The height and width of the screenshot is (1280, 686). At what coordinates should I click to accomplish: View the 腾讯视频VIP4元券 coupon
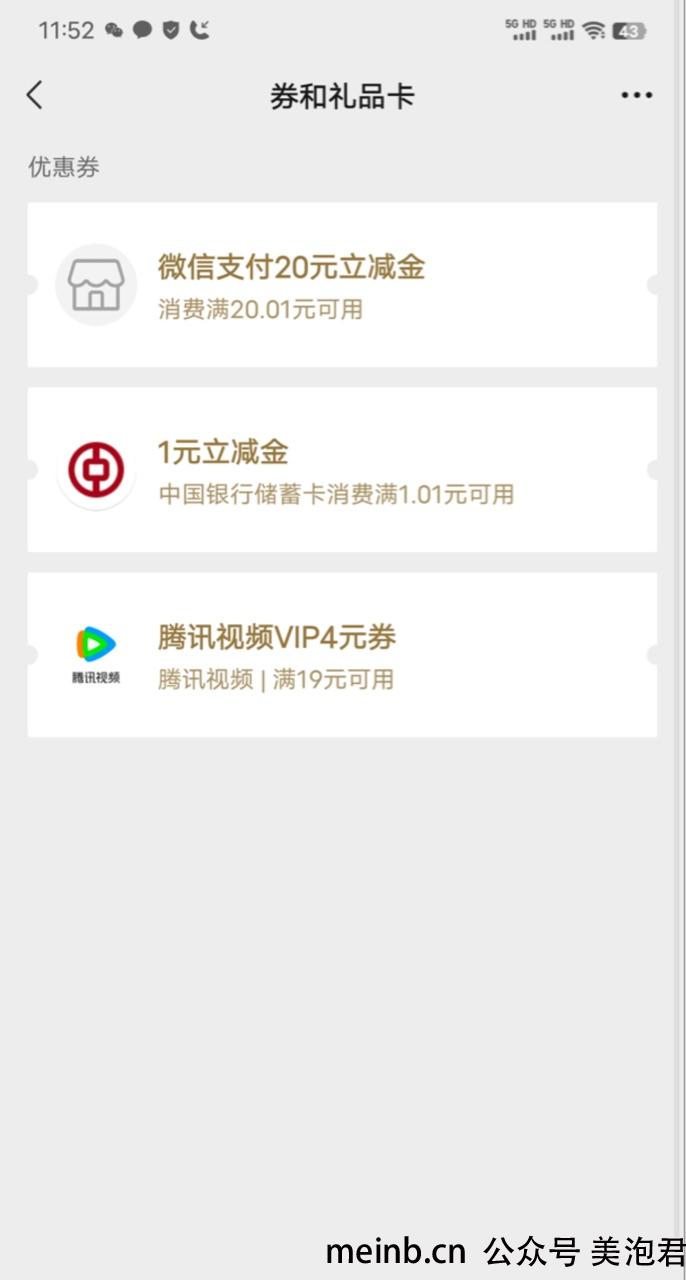pyautogui.click(x=342, y=655)
